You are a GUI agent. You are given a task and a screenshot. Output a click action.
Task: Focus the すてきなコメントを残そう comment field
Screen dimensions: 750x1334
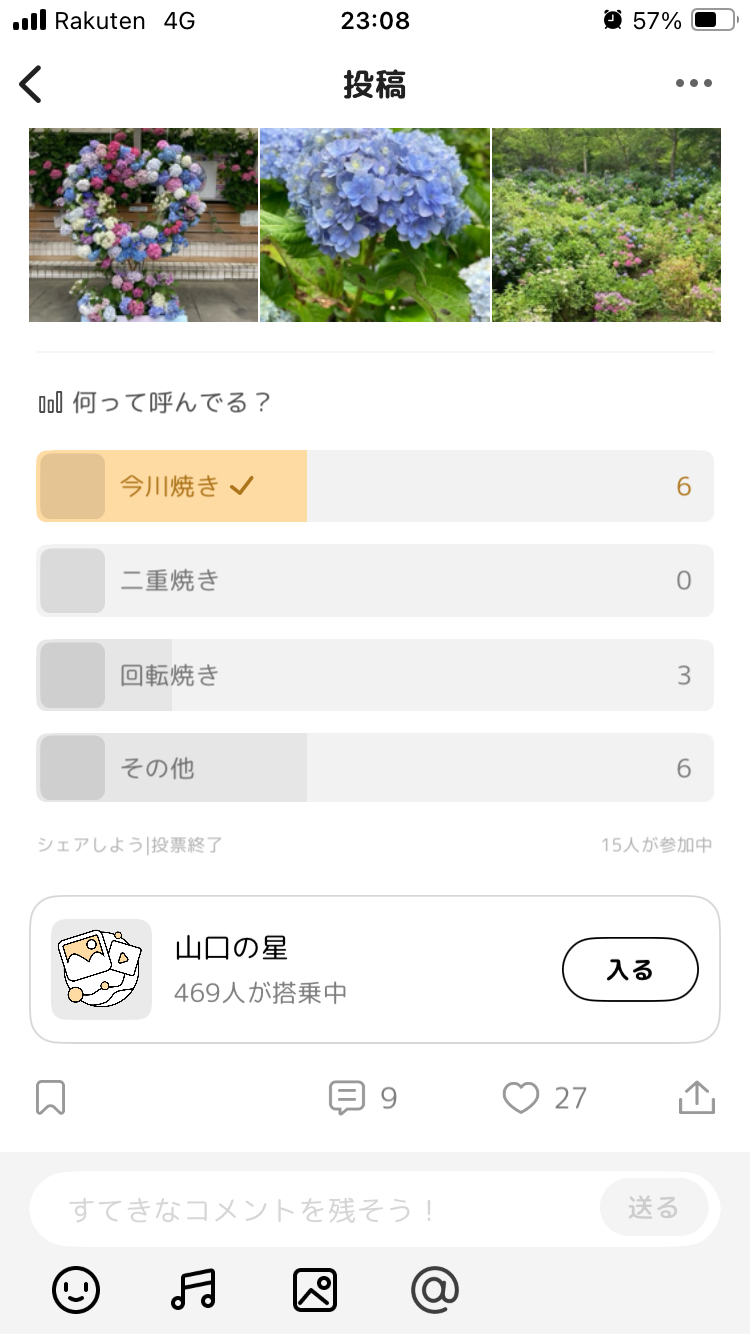(310, 1209)
